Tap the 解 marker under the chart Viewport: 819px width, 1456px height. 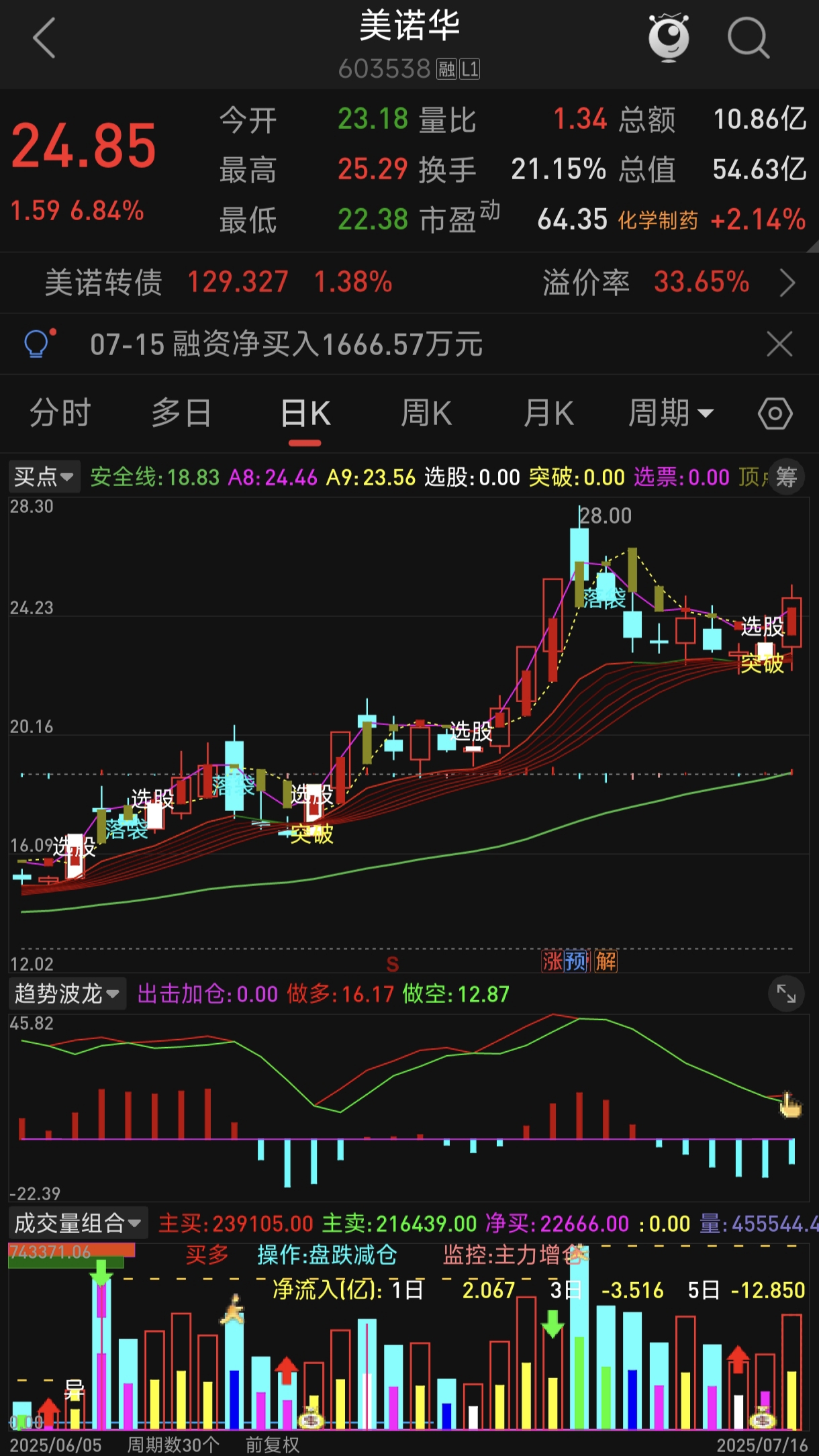click(x=606, y=961)
